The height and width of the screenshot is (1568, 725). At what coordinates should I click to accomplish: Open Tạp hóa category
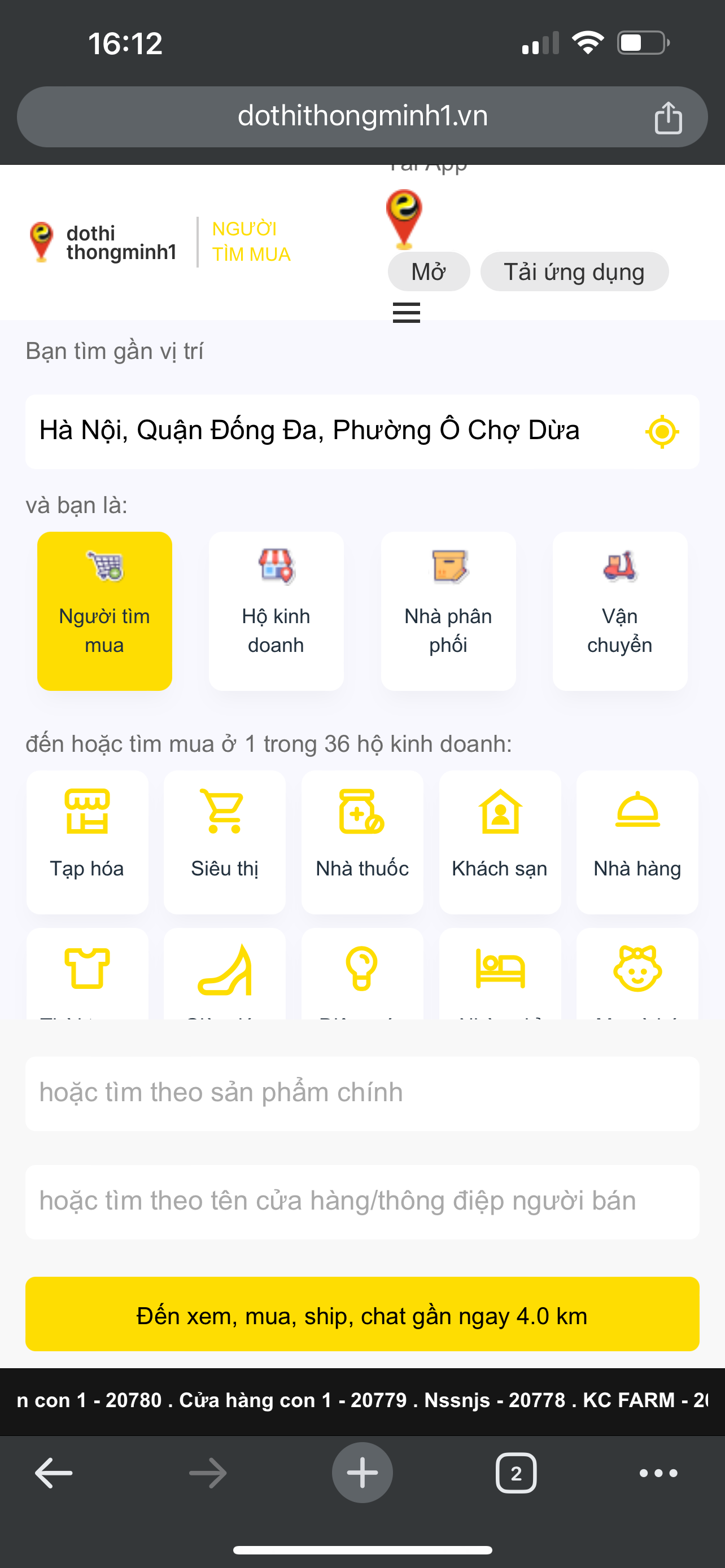(87, 842)
